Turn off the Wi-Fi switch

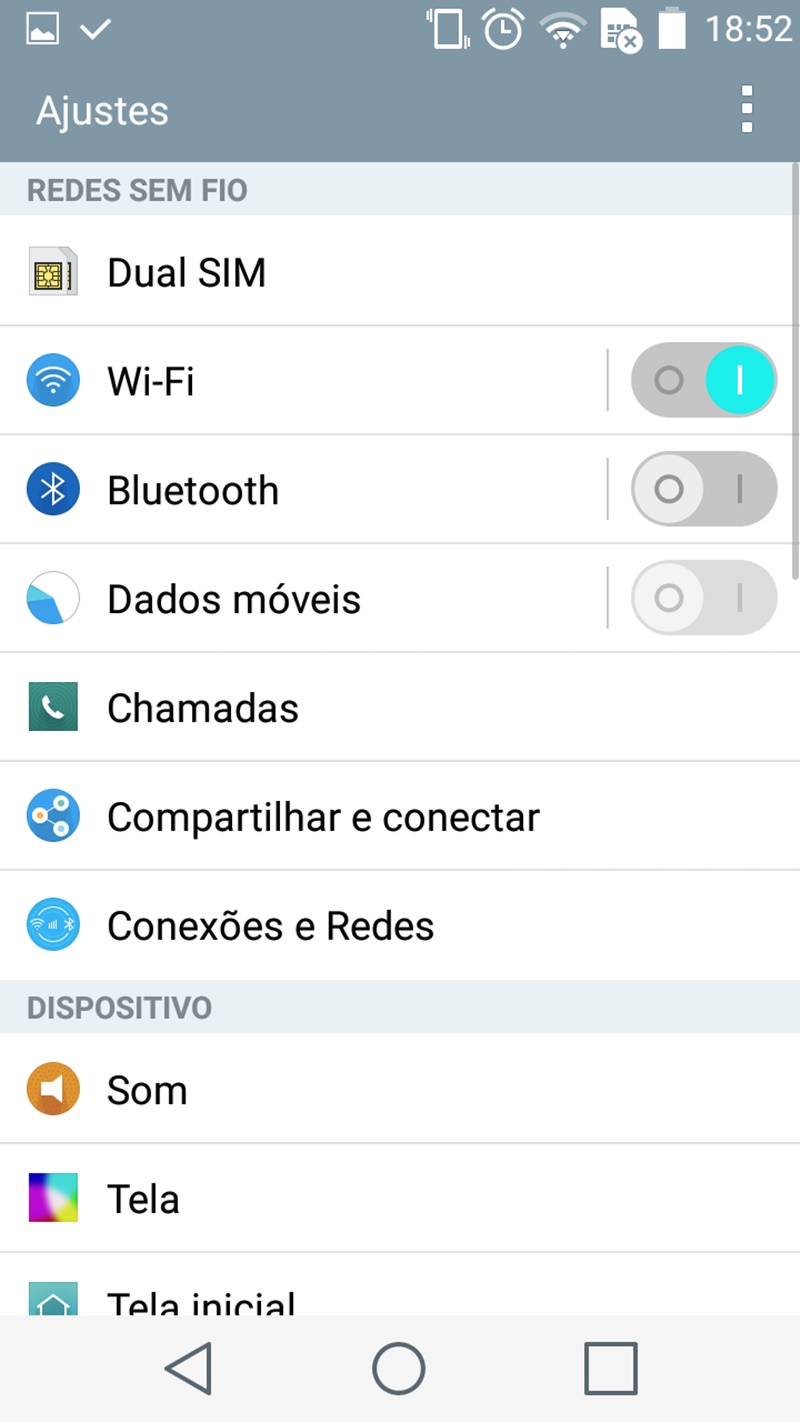pos(704,380)
